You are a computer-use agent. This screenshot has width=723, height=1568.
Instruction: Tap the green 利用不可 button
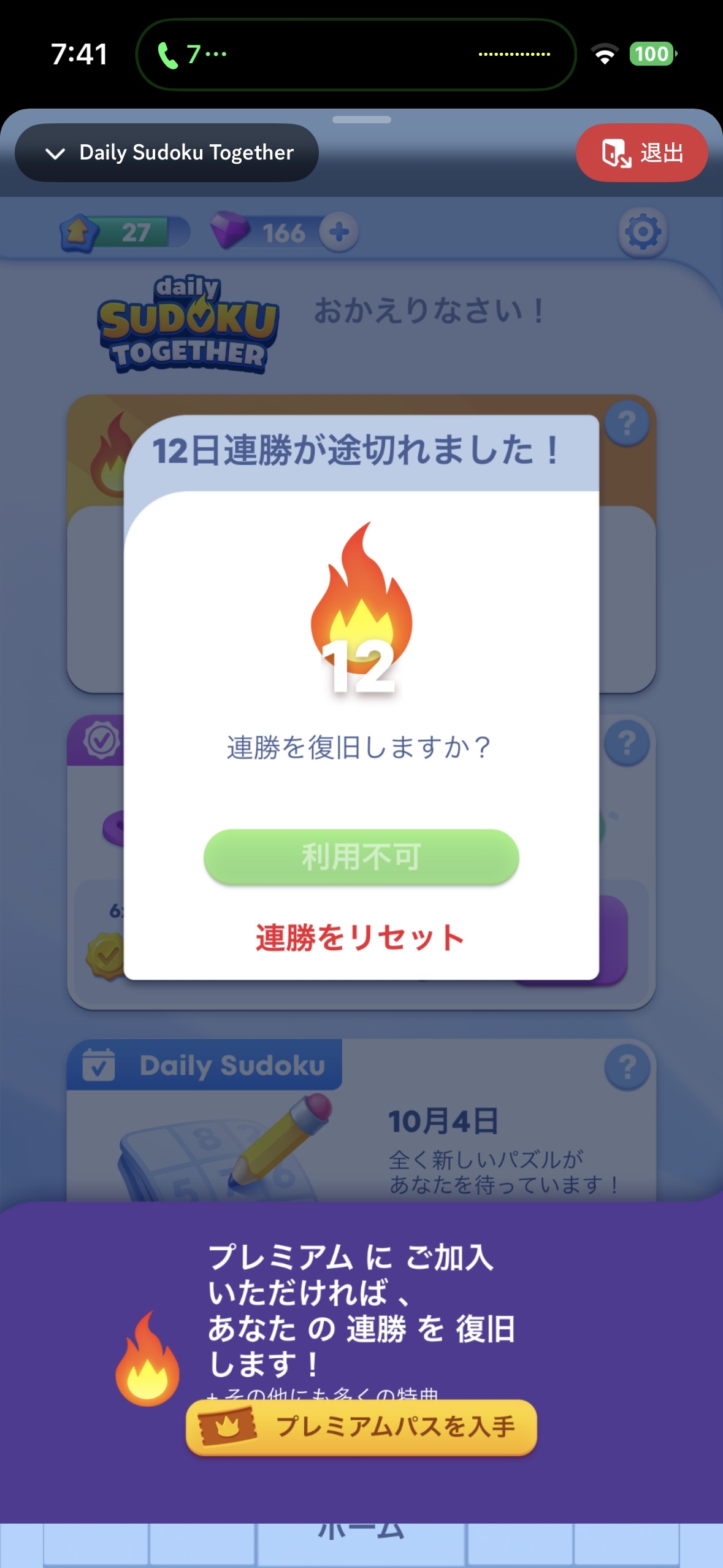click(361, 856)
